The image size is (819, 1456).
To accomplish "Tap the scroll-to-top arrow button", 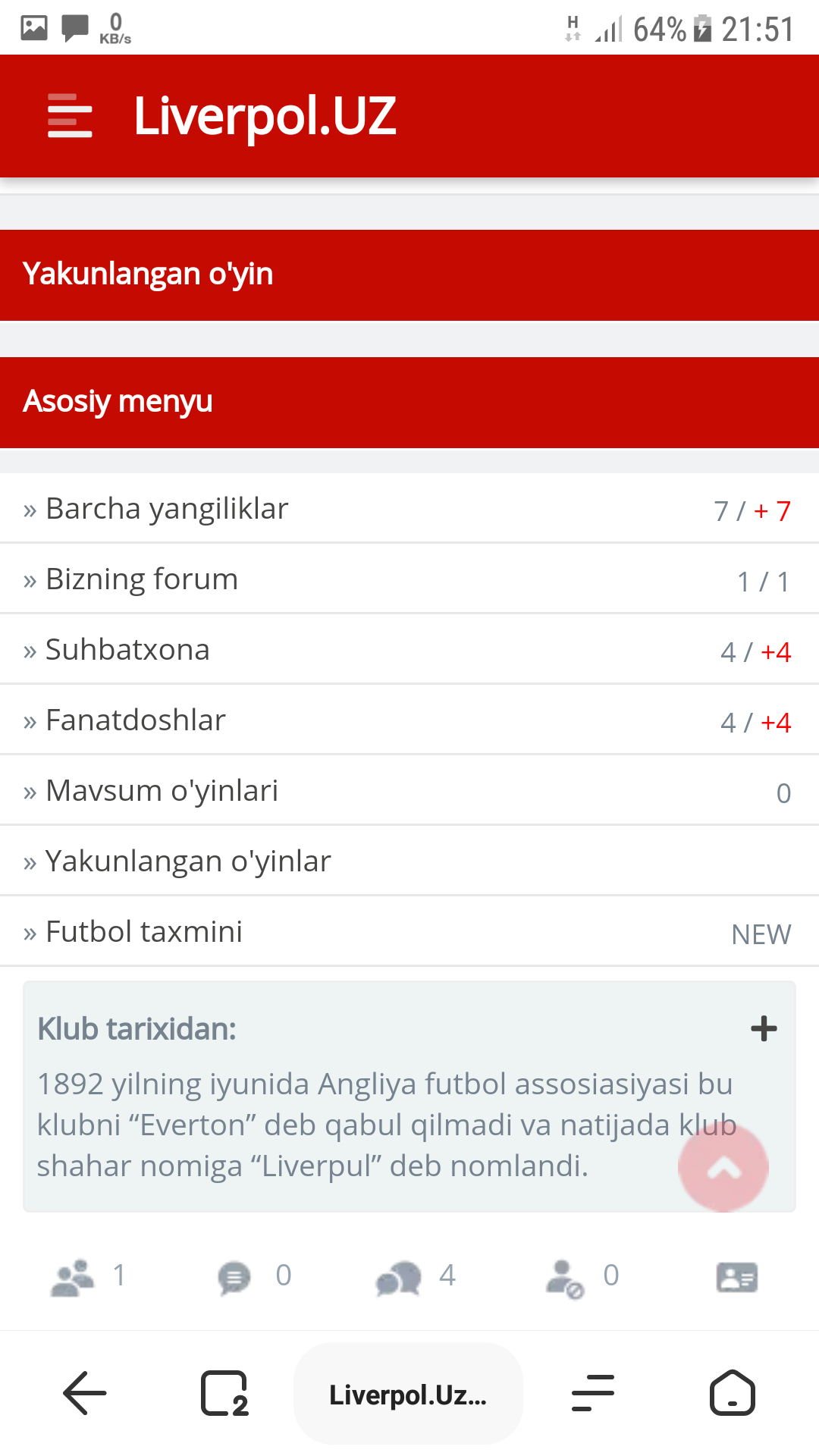I will pyautogui.click(x=723, y=1169).
